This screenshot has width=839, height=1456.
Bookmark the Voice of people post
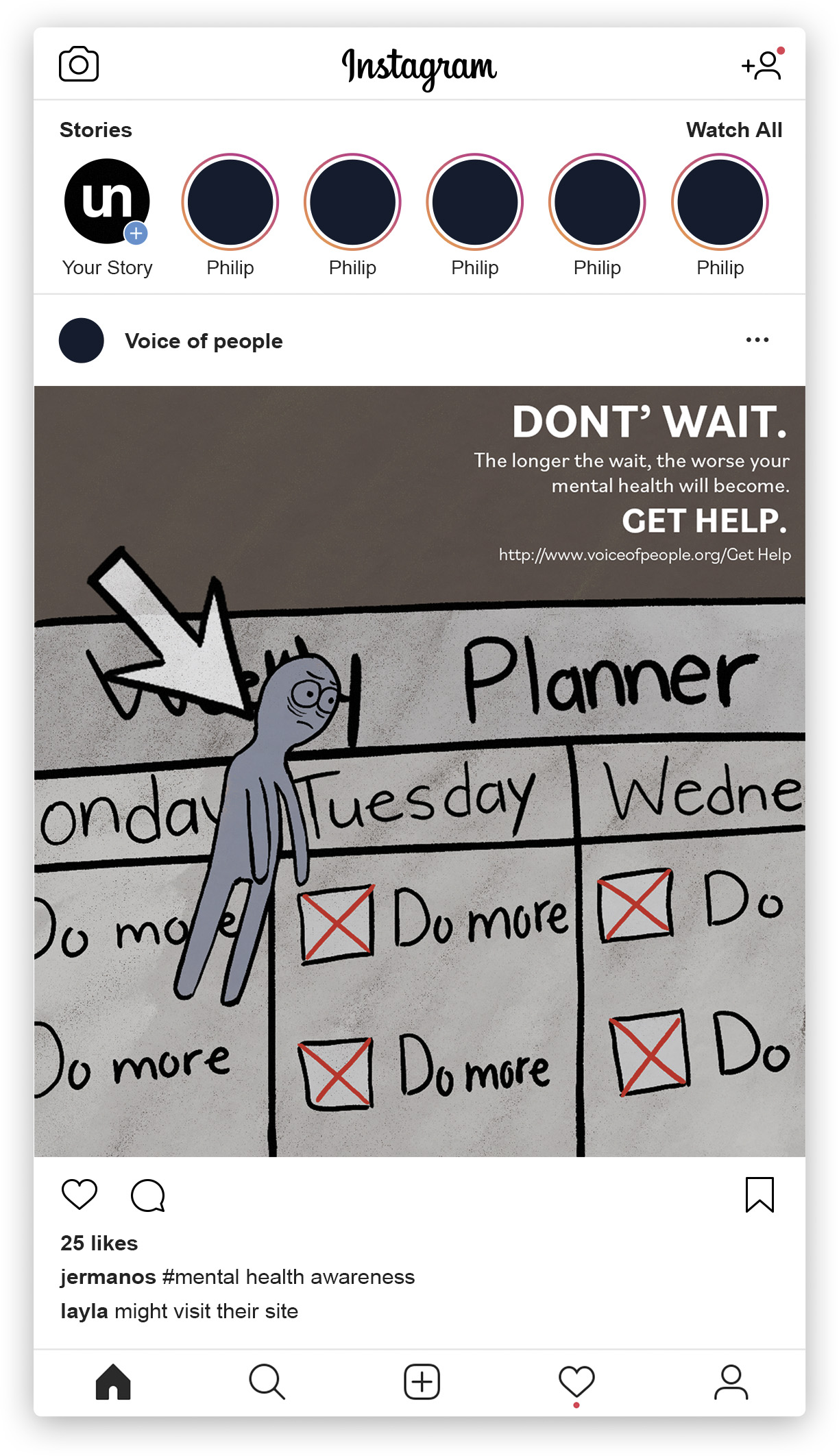coord(759,1195)
